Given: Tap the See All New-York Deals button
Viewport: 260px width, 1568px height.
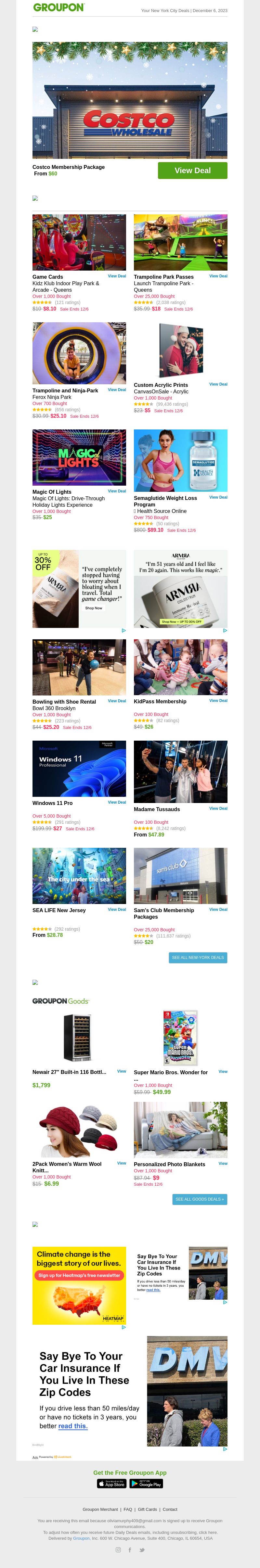Looking at the screenshot, I should tap(198, 958).
